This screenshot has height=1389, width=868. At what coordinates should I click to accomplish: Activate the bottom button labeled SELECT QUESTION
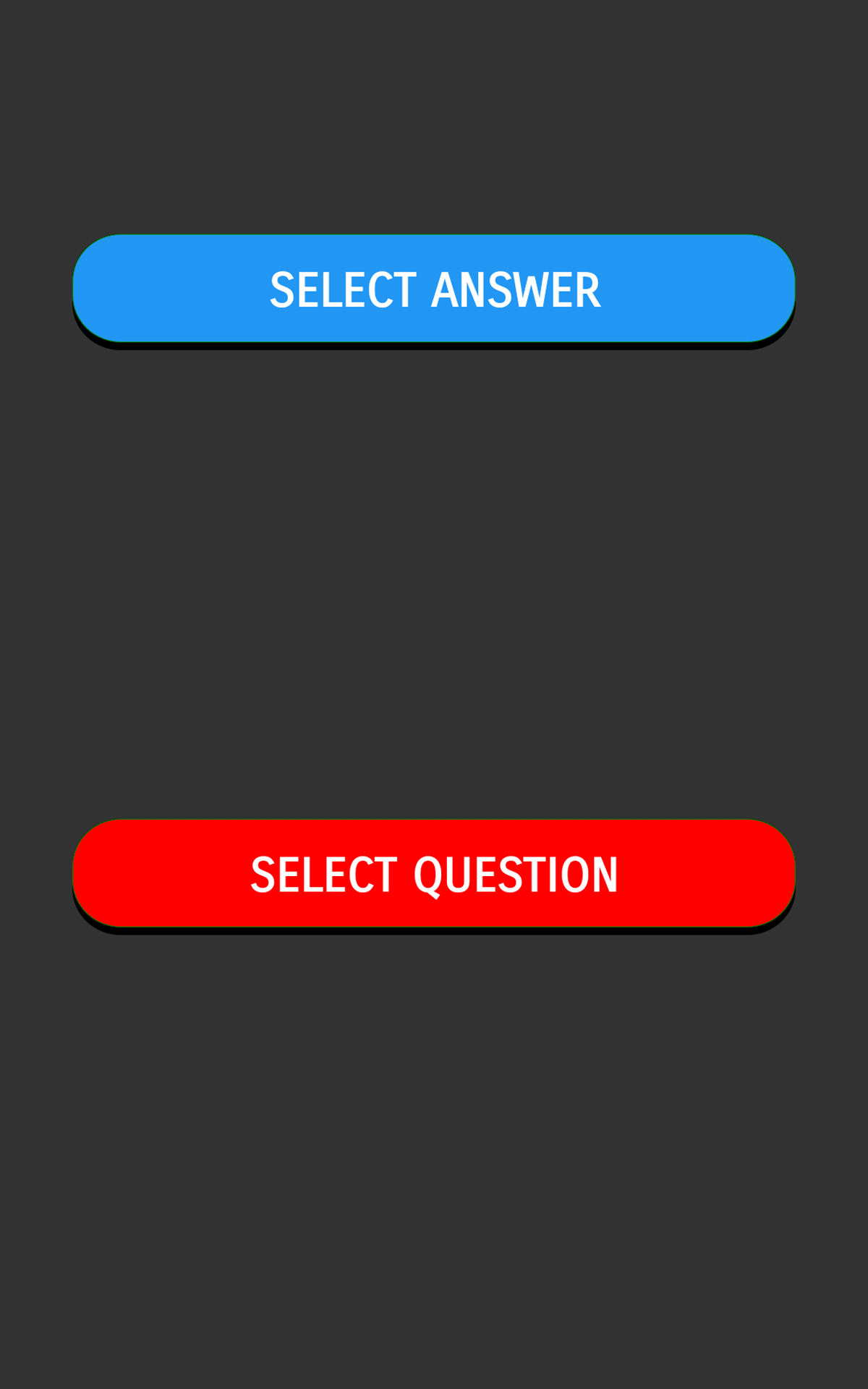[x=434, y=872]
